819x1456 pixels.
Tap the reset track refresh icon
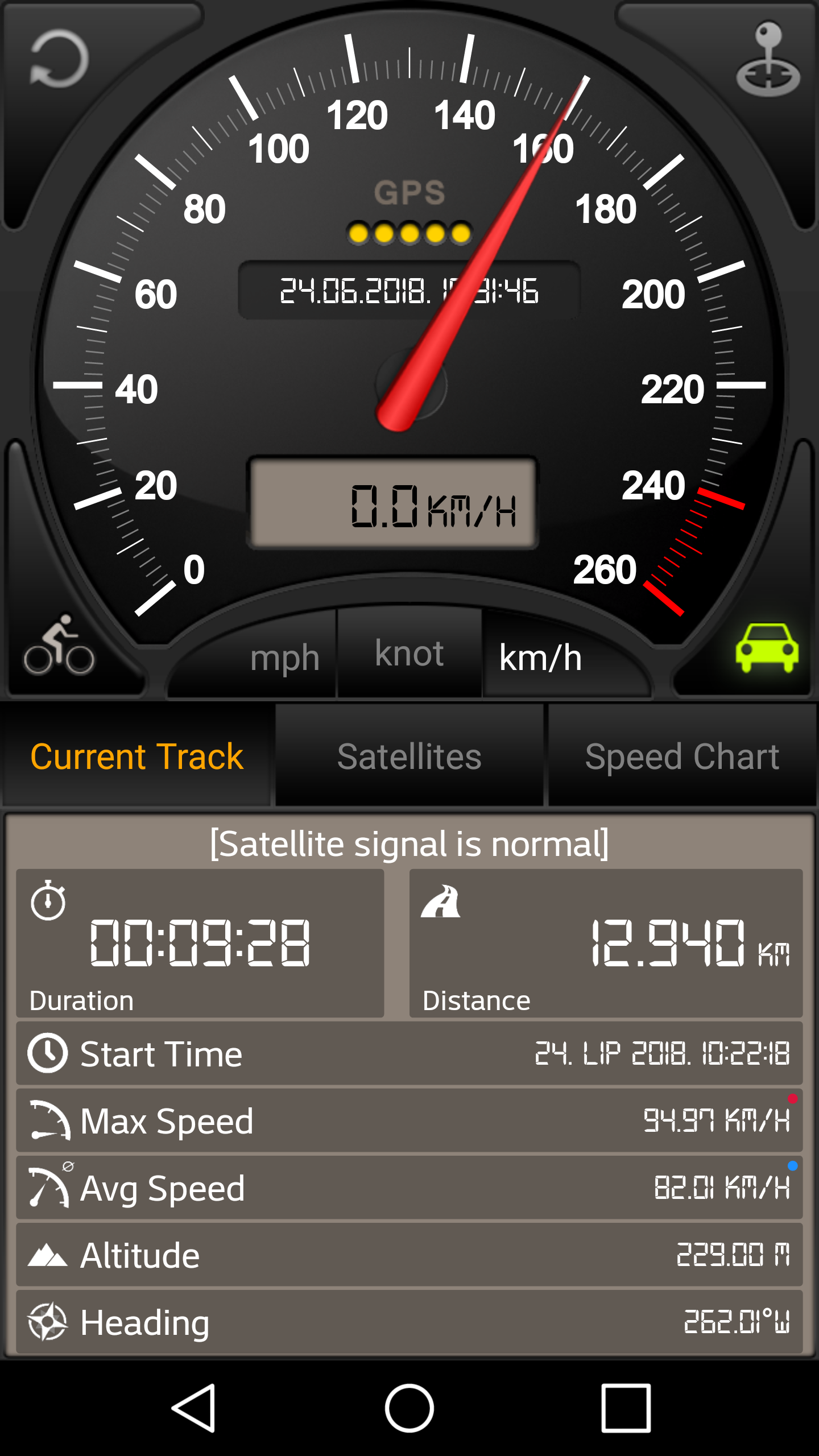click(60, 60)
